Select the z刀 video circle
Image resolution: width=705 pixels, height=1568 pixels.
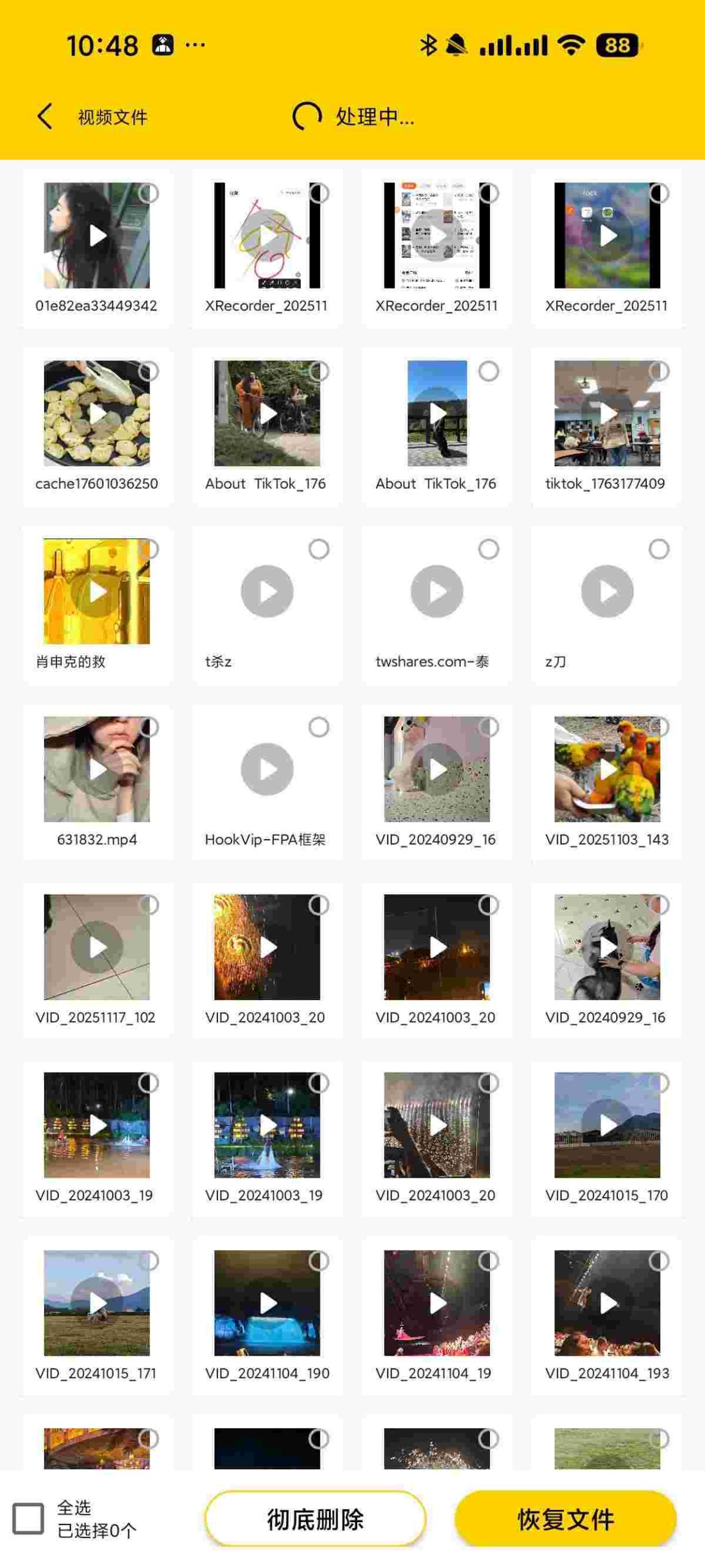pyautogui.click(x=658, y=549)
